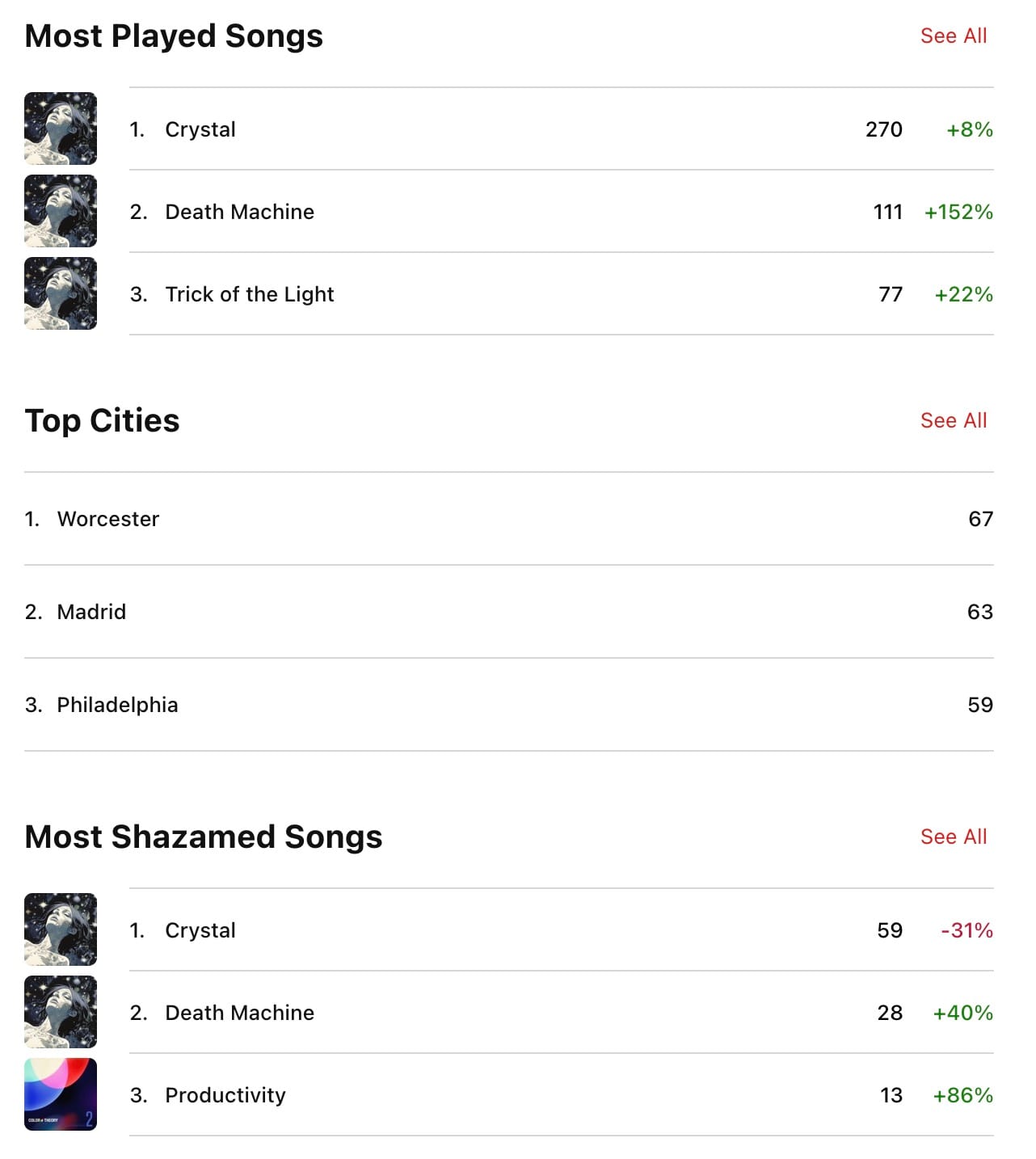
Task: Click the +152% growth stat for Death Machine
Action: coord(958,213)
